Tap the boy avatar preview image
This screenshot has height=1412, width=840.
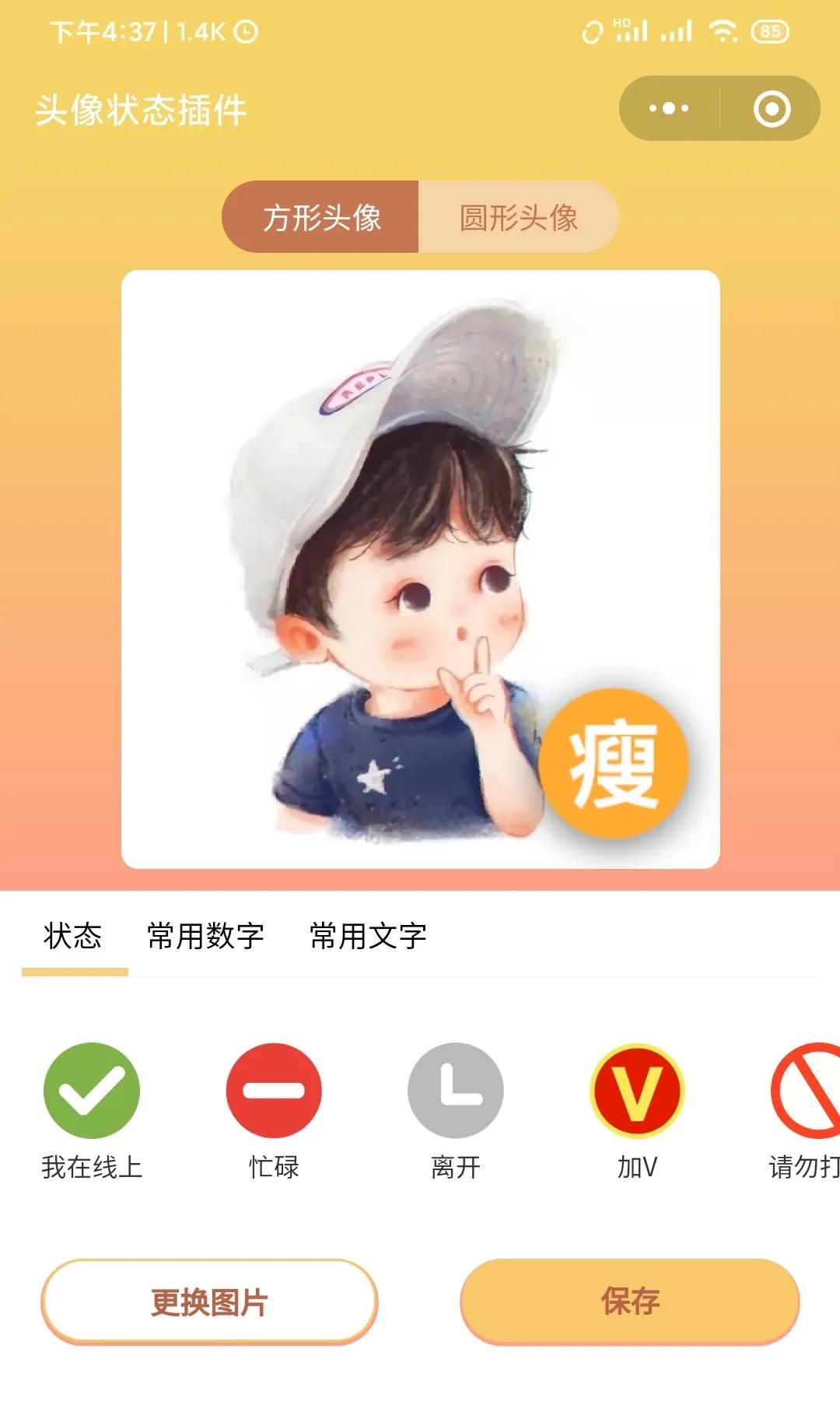(420, 568)
